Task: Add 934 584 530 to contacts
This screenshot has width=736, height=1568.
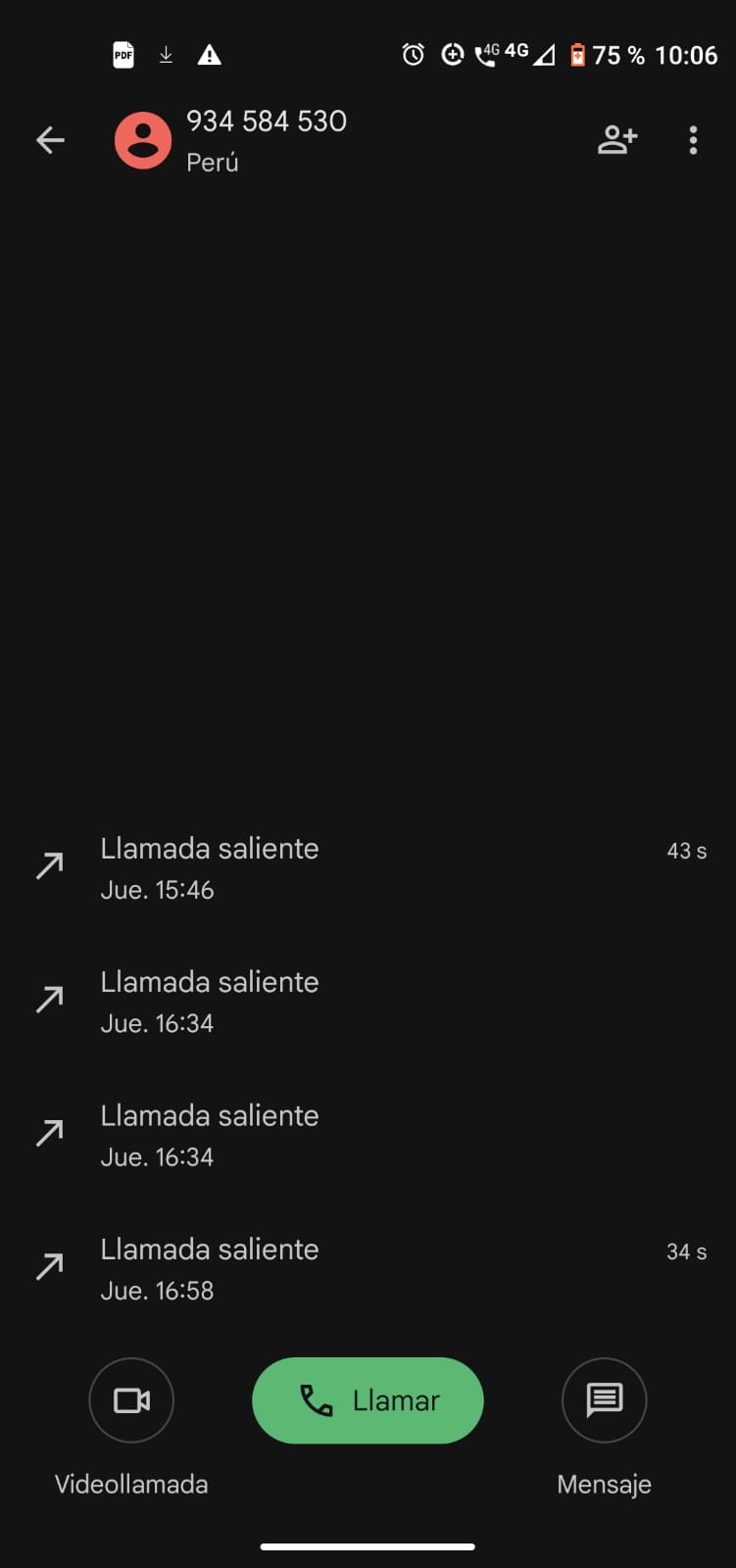Action: (x=617, y=141)
